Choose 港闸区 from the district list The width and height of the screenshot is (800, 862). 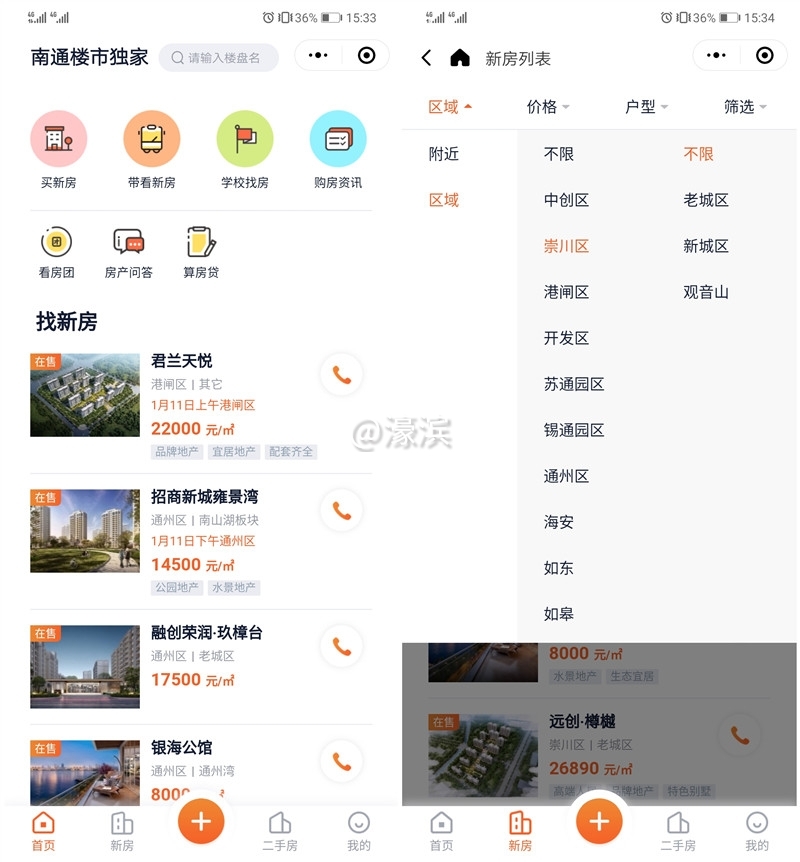(x=566, y=292)
